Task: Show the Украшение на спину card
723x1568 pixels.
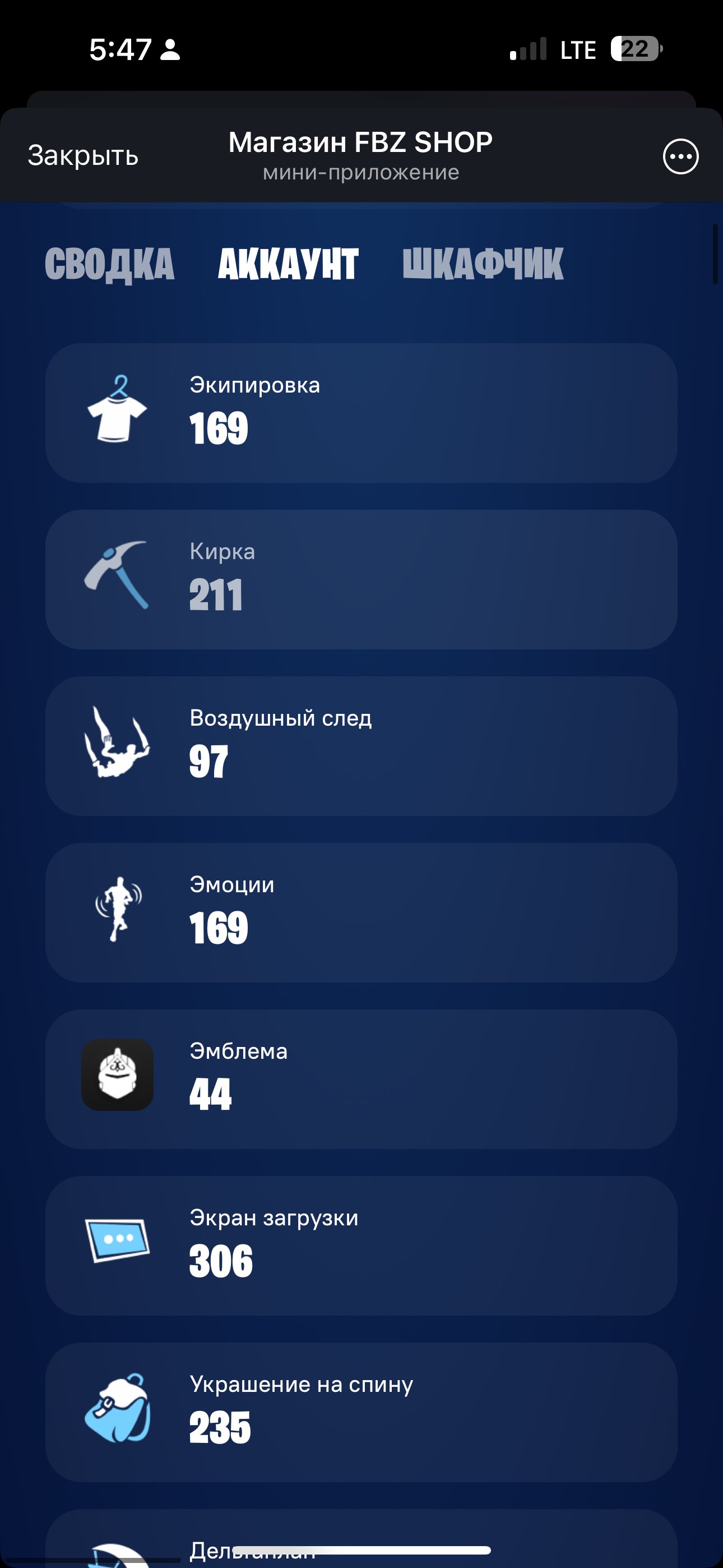Action: [x=361, y=1412]
